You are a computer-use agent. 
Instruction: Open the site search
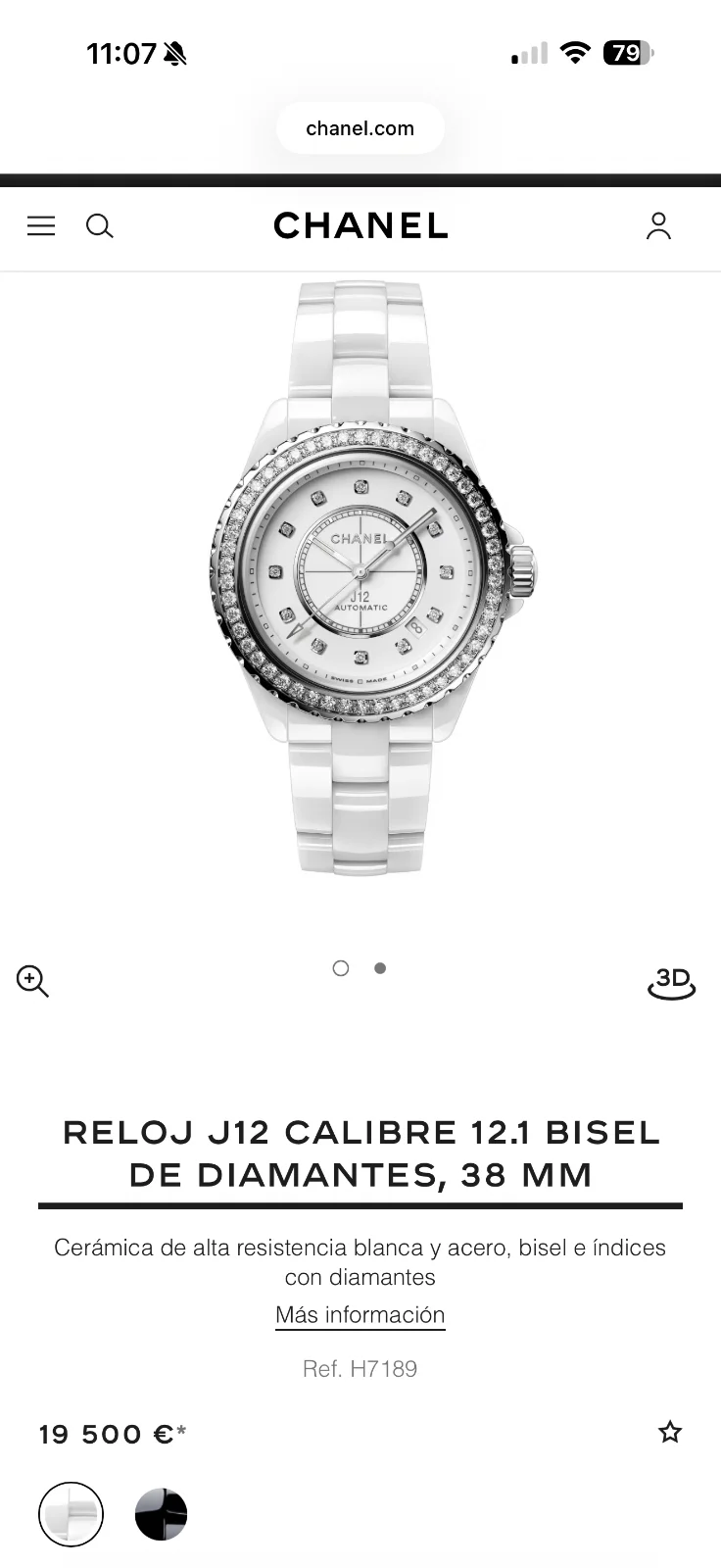(100, 226)
